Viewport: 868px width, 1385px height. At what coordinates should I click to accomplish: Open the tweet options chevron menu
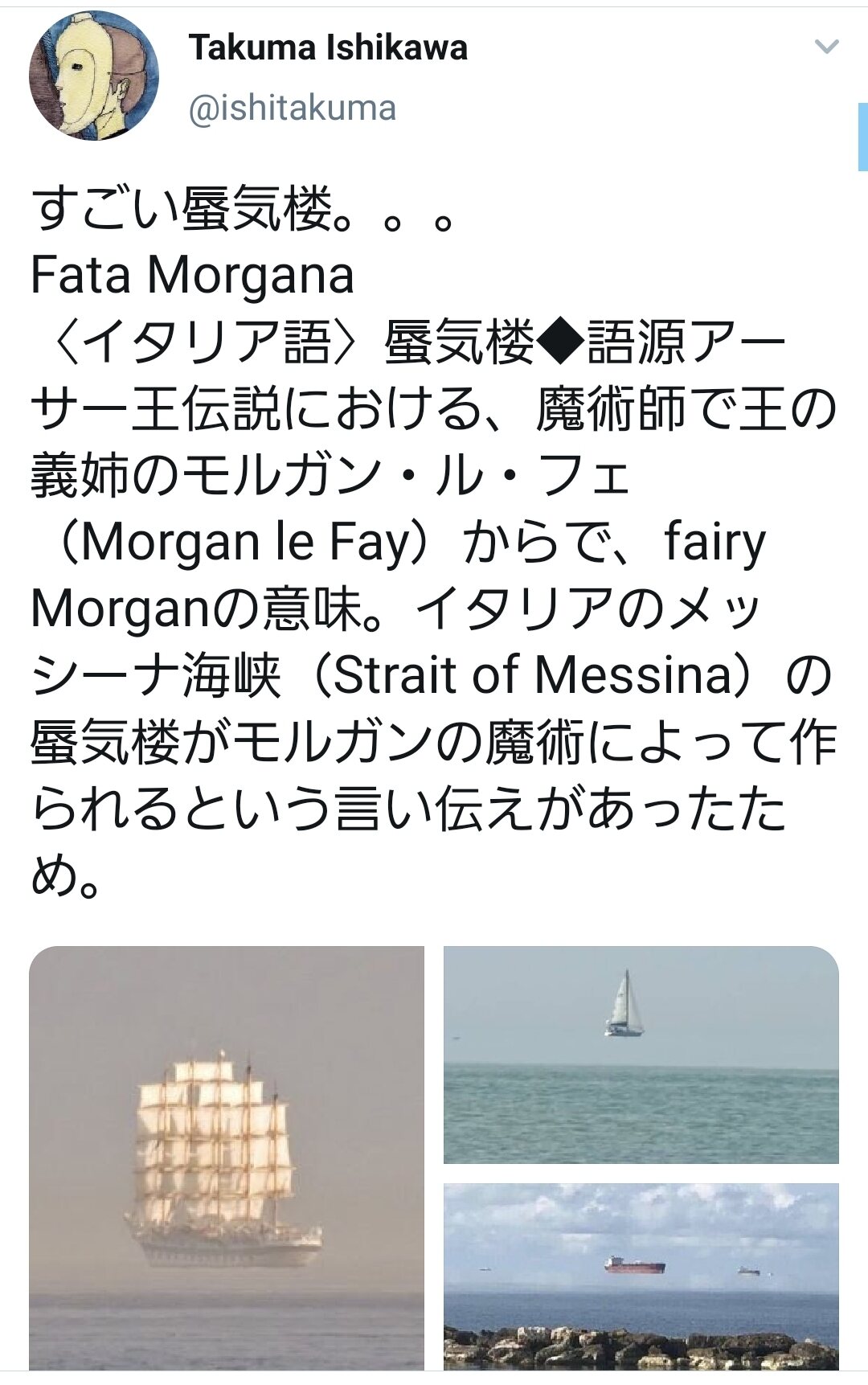(x=826, y=47)
